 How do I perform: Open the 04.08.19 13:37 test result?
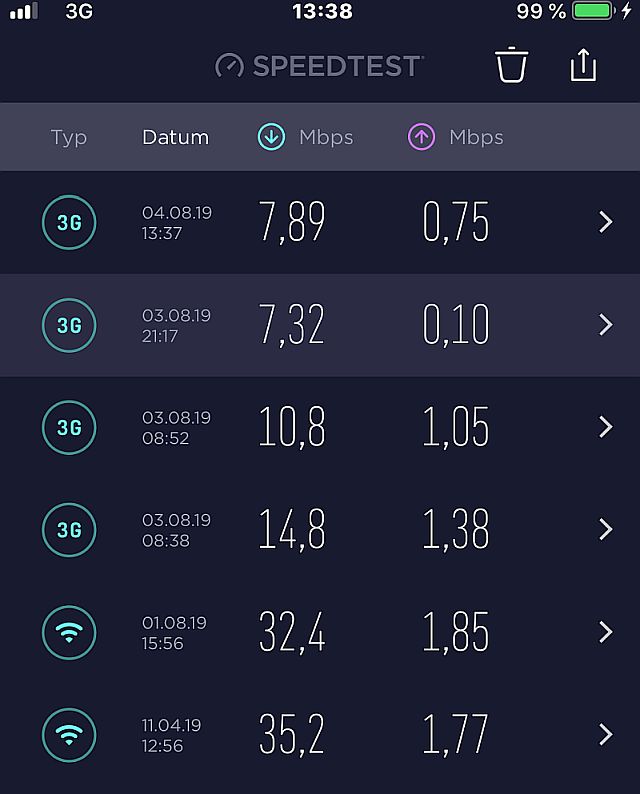[320, 222]
